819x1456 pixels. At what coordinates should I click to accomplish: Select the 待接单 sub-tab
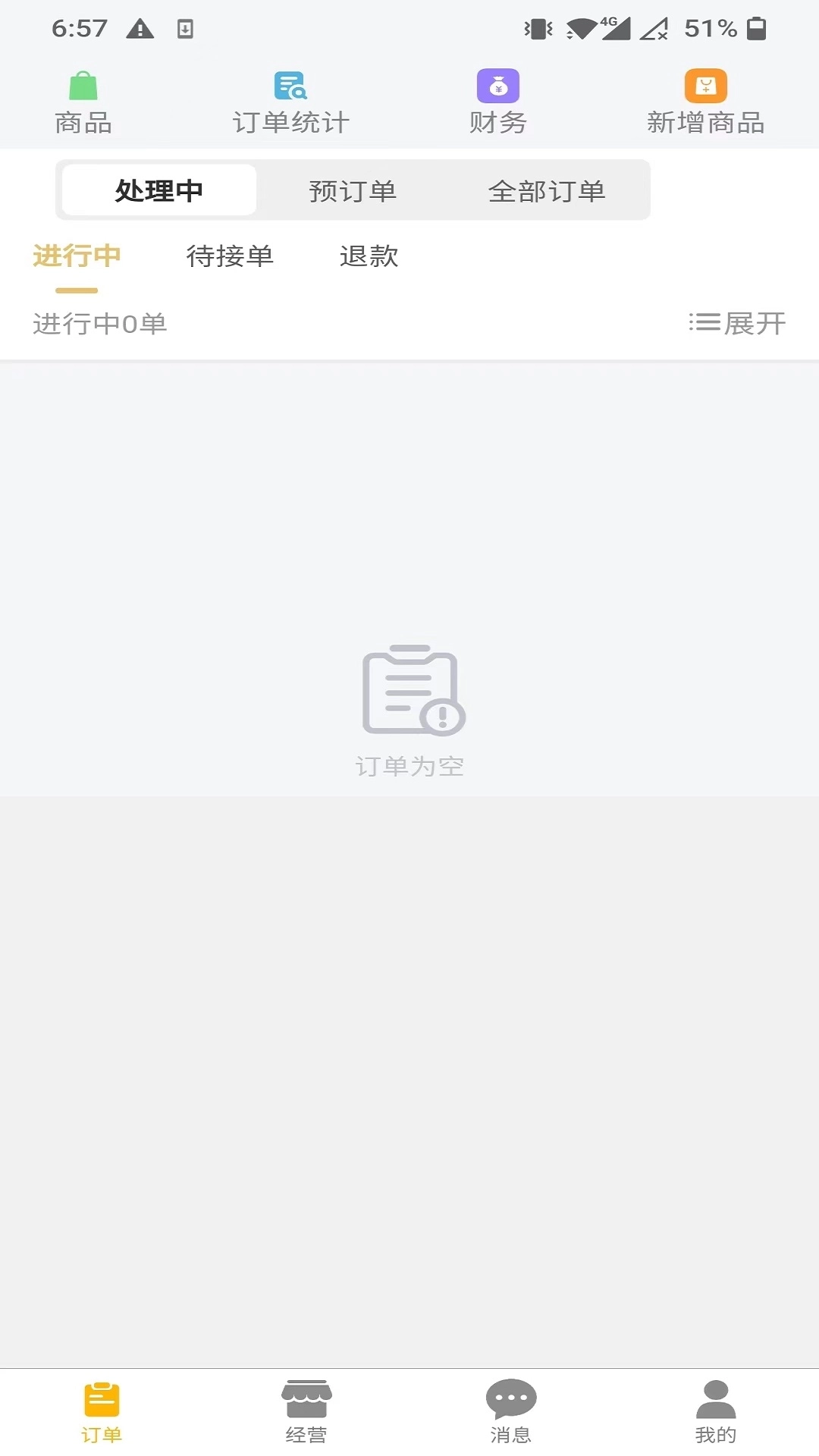pyautogui.click(x=230, y=257)
